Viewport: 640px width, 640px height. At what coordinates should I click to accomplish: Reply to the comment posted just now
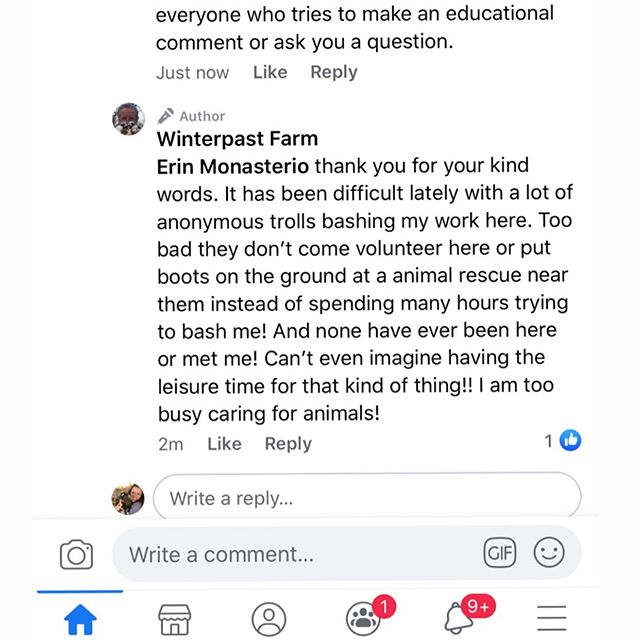point(333,72)
